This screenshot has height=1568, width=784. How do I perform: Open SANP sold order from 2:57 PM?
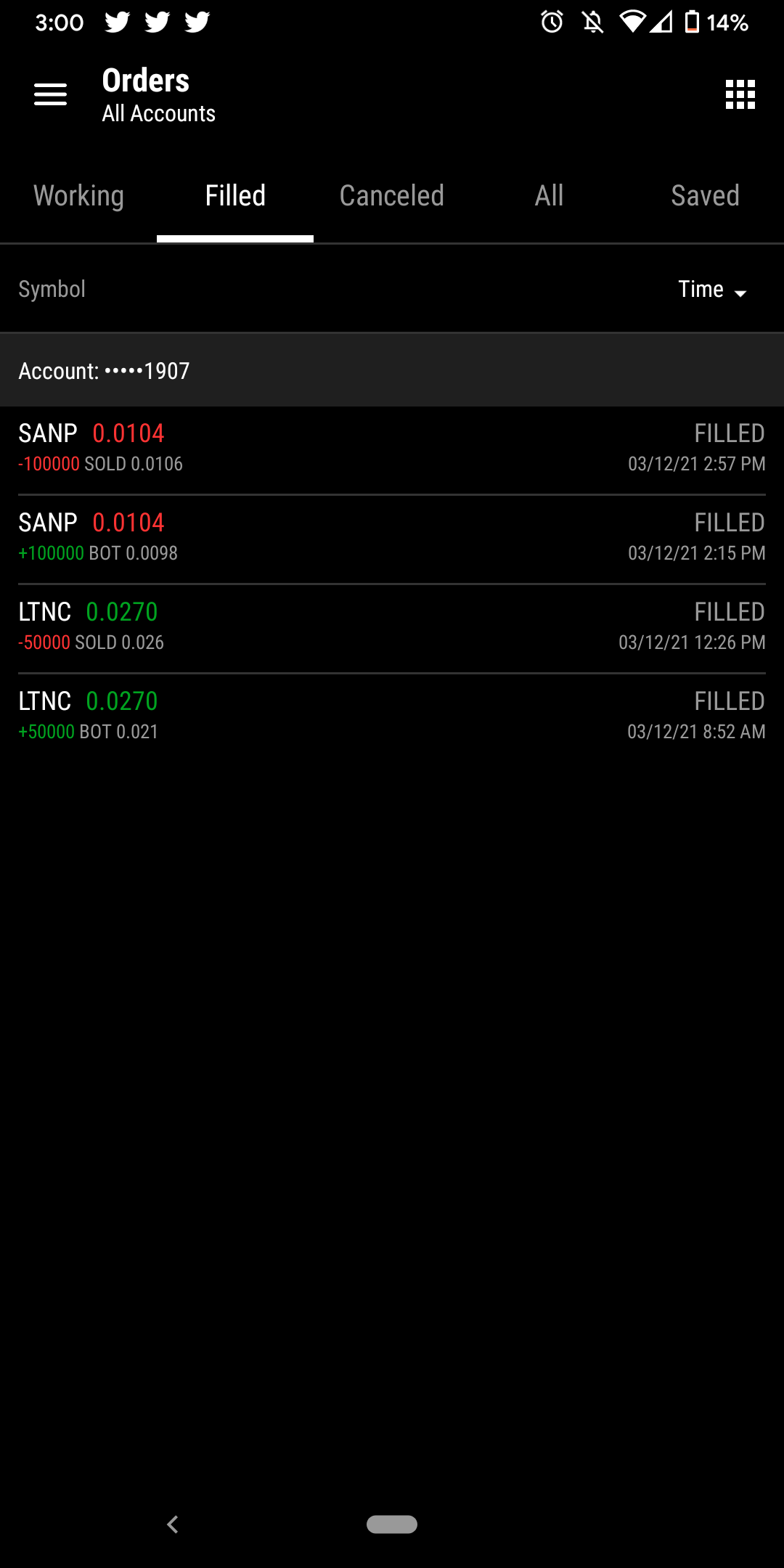392,449
